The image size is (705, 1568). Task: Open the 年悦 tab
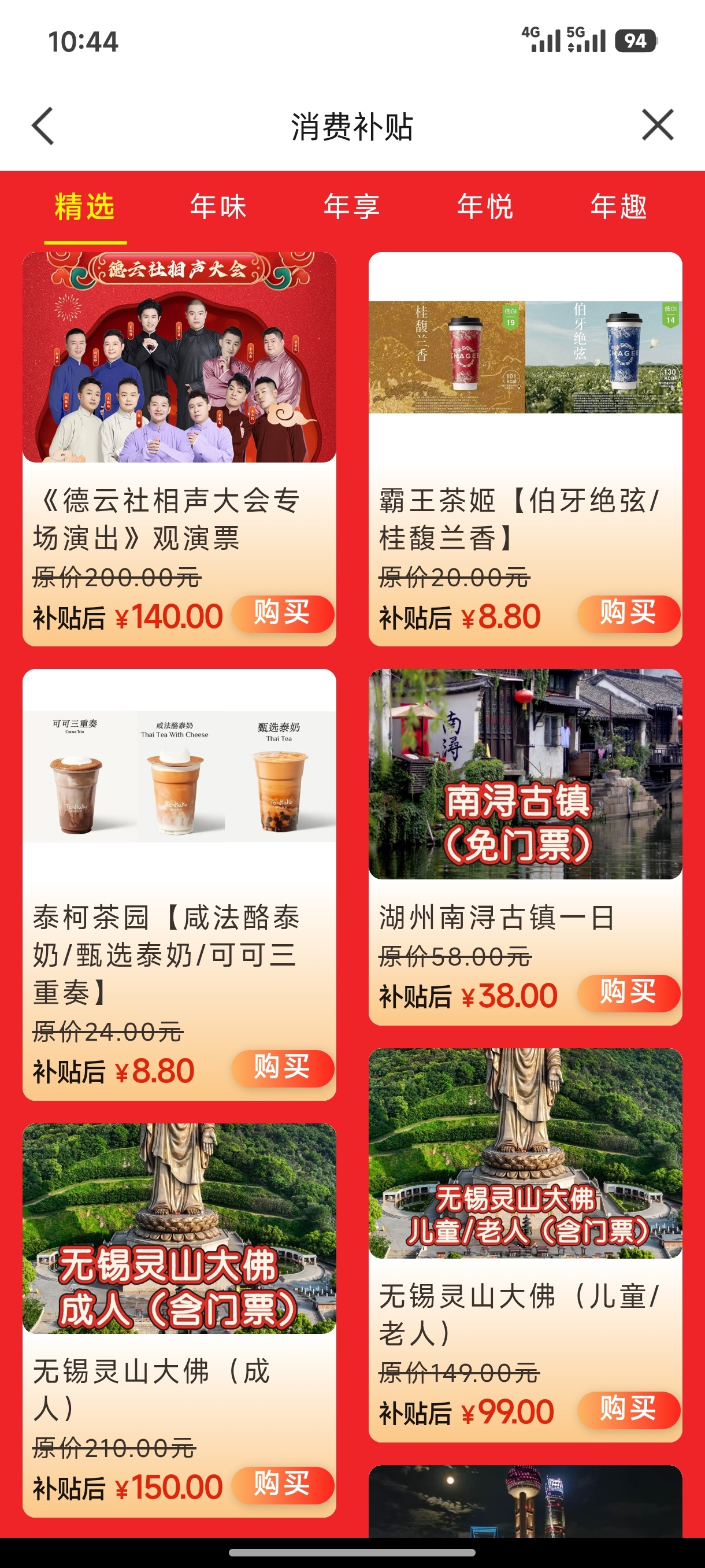(x=485, y=207)
